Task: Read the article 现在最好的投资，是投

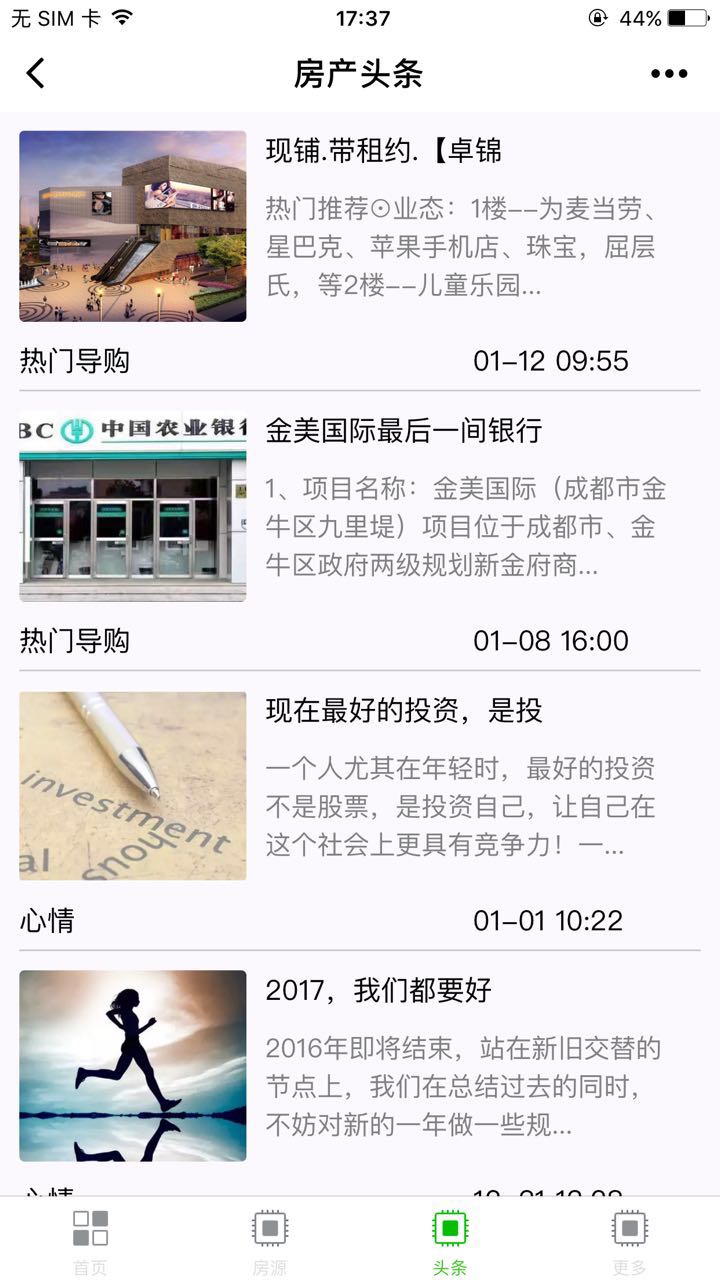Action: pyautogui.click(x=403, y=711)
